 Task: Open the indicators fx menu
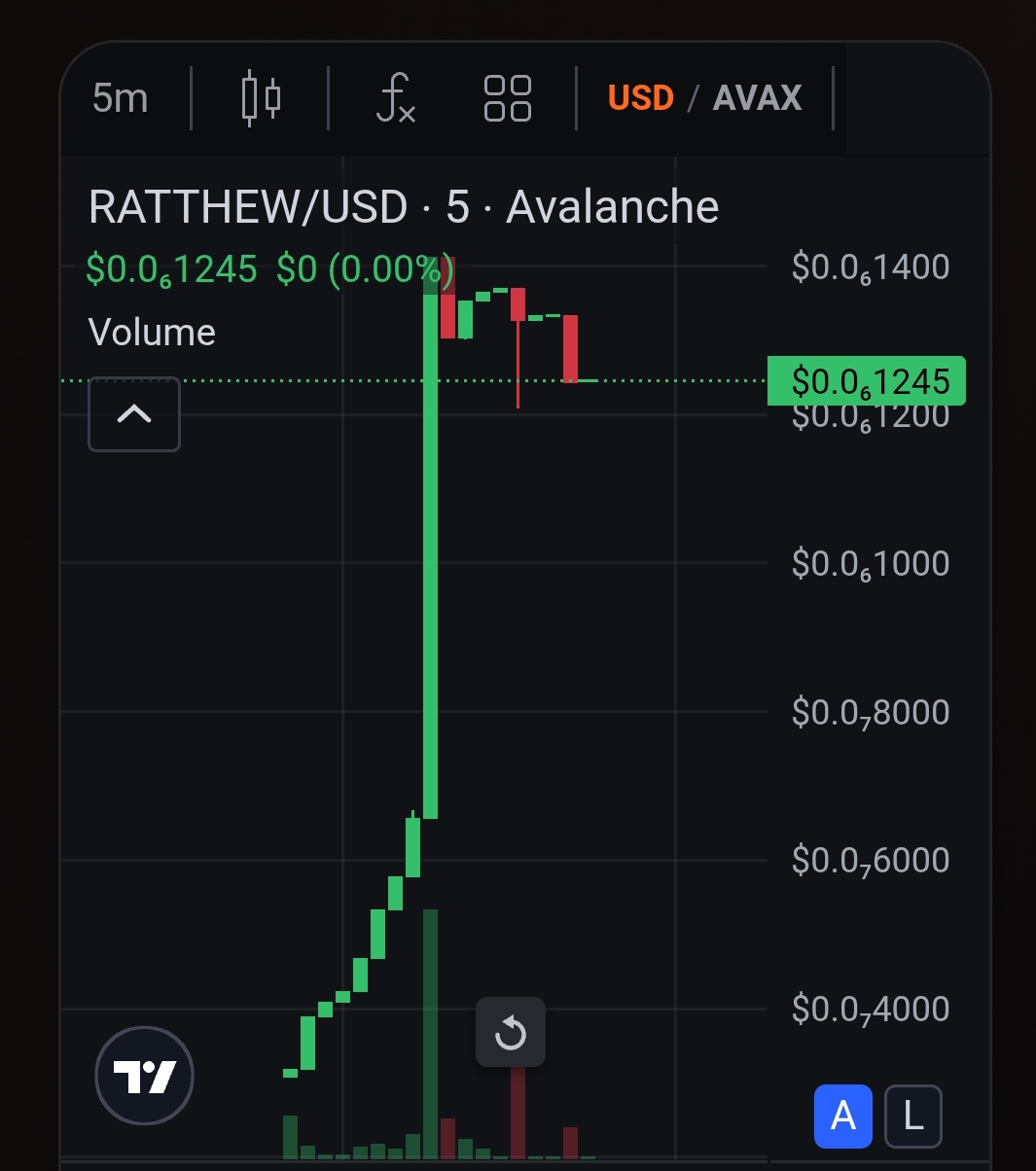(396, 98)
